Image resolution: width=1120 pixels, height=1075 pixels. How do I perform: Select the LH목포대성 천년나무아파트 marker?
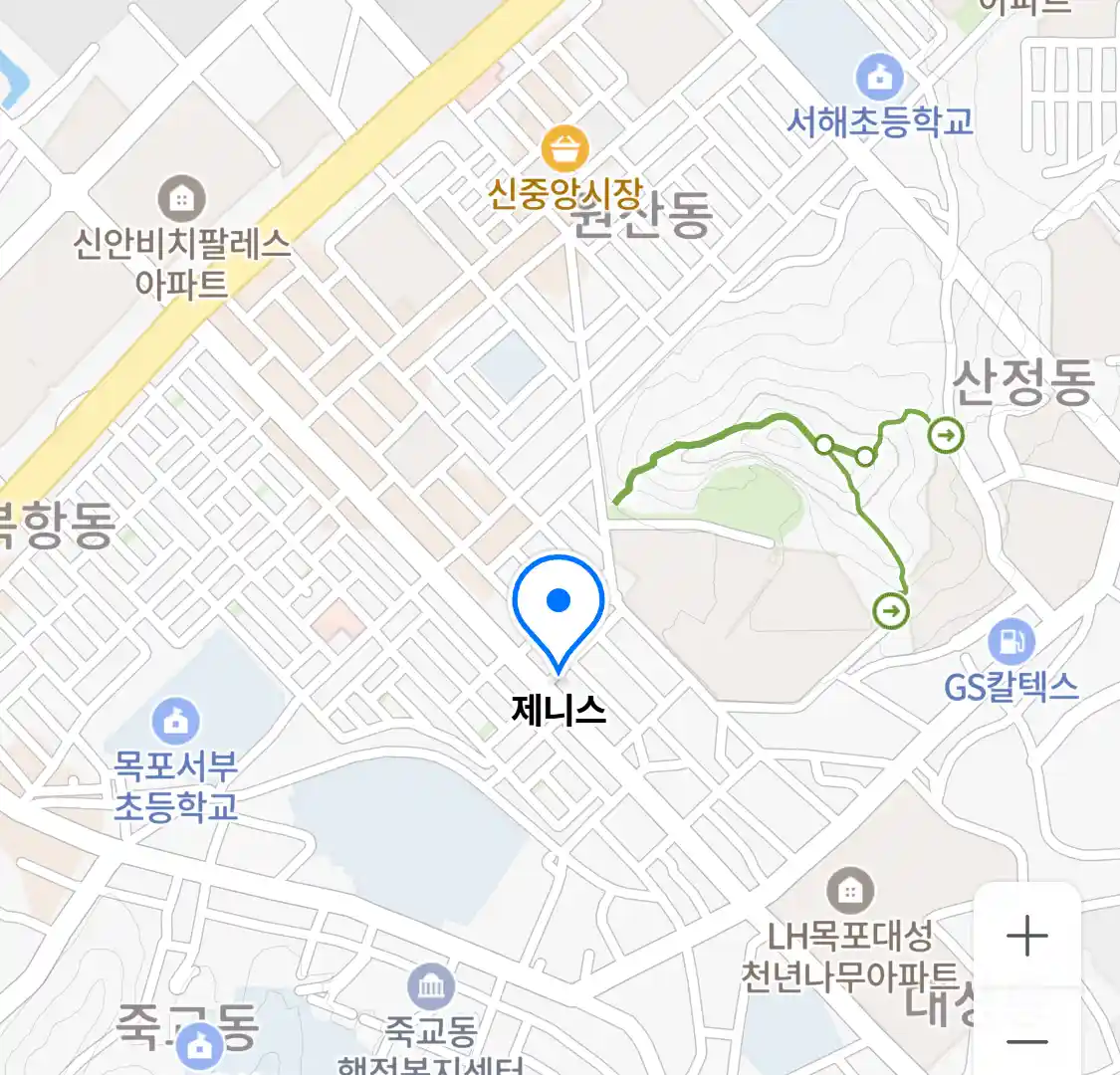[x=849, y=891]
